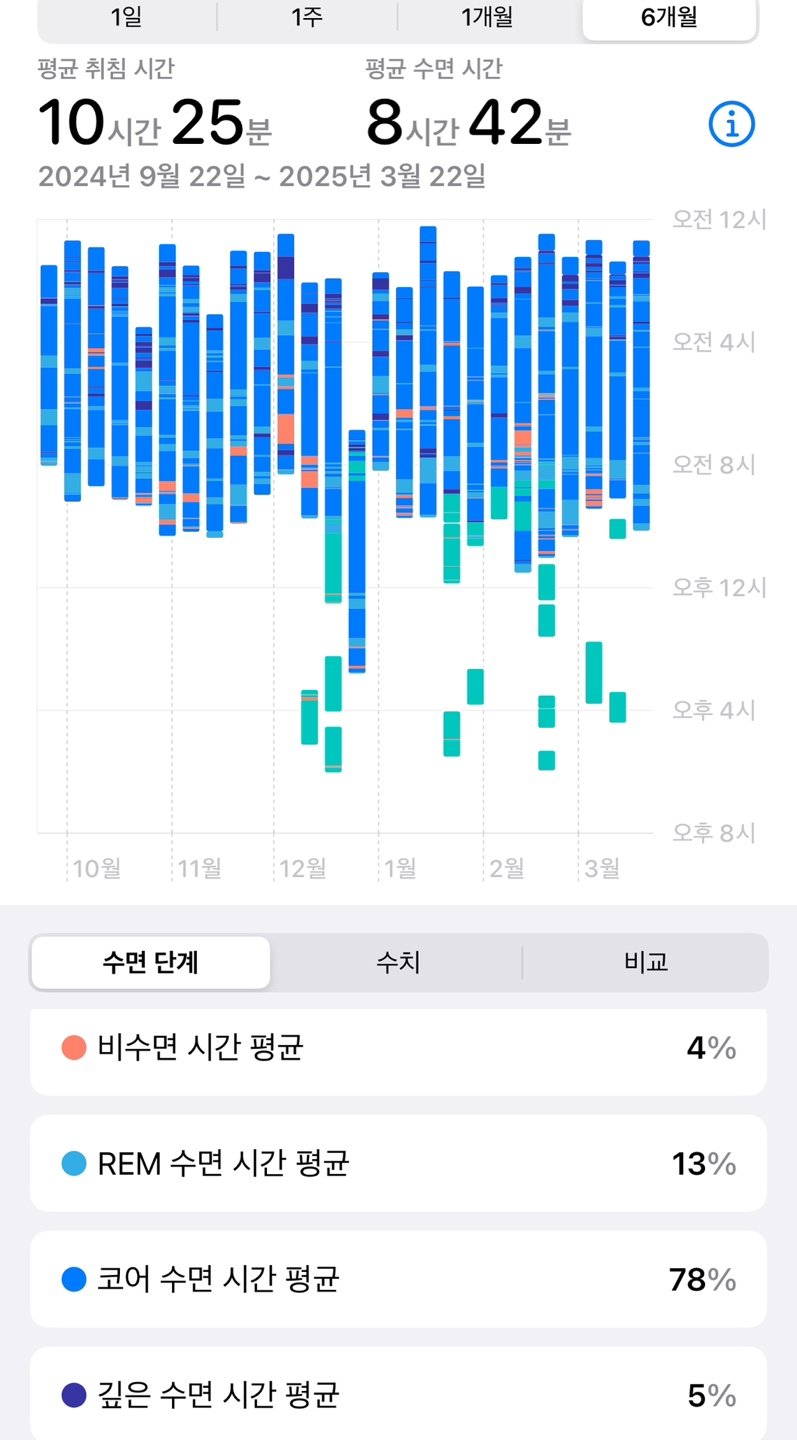Switch to the 수치 tab
Viewport: 797px width, 1440px height.
click(398, 962)
